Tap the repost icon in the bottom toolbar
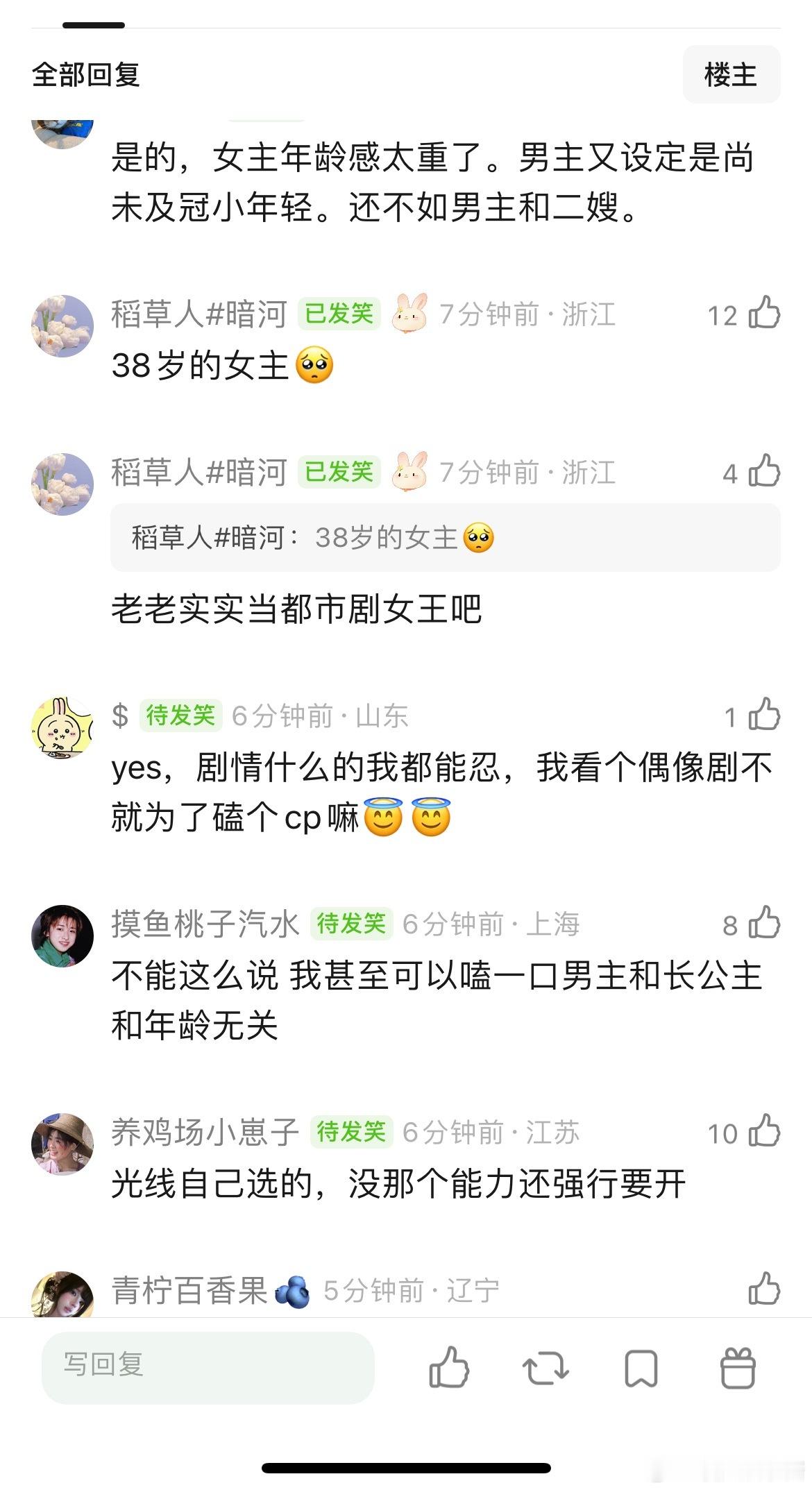 click(545, 1366)
